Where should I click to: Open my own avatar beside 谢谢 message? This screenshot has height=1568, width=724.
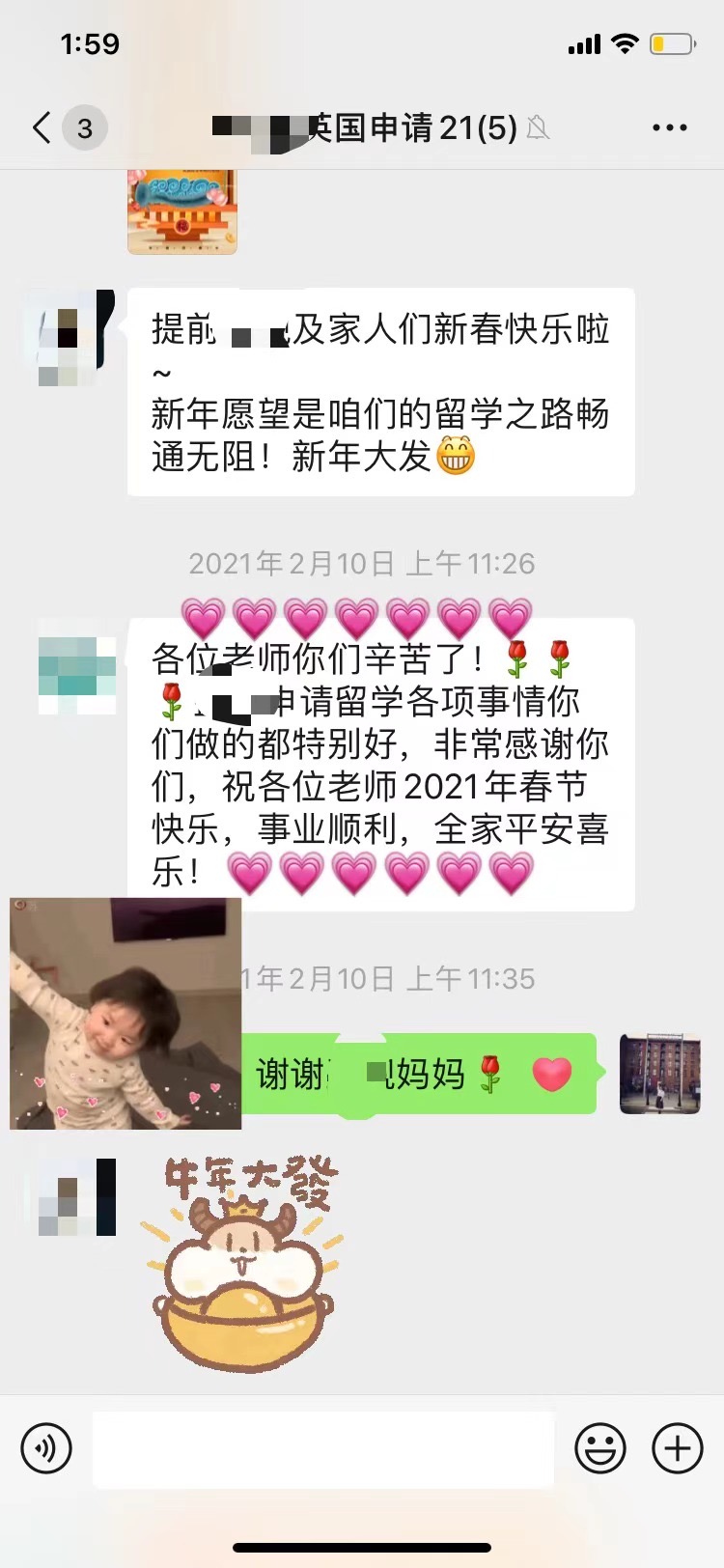pyautogui.click(x=659, y=1073)
